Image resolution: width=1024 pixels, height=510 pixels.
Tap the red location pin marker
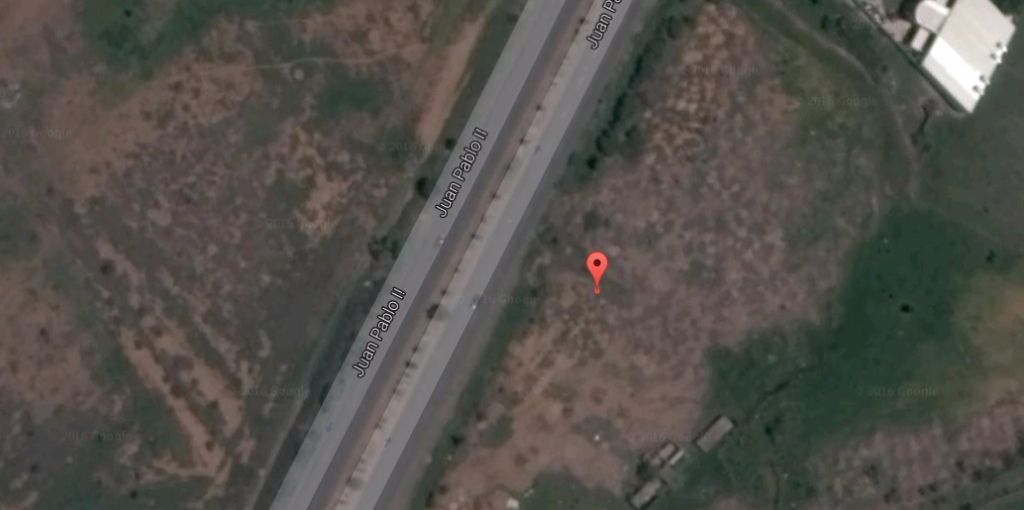coord(597,267)
